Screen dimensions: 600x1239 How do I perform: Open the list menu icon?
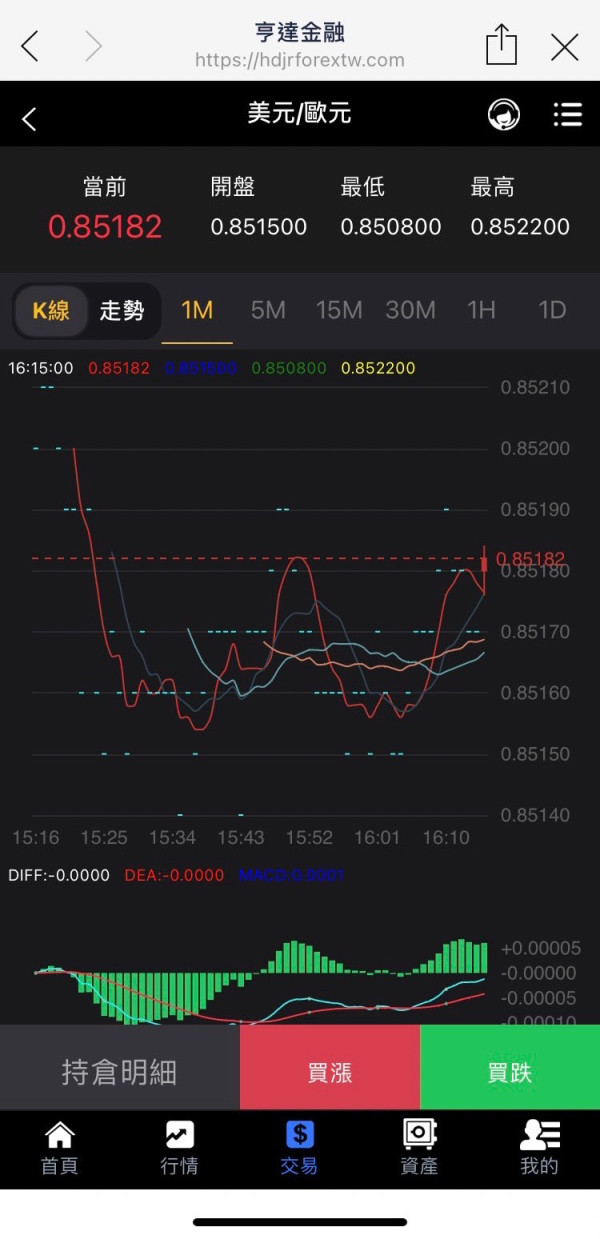click(x=567, y=115)
